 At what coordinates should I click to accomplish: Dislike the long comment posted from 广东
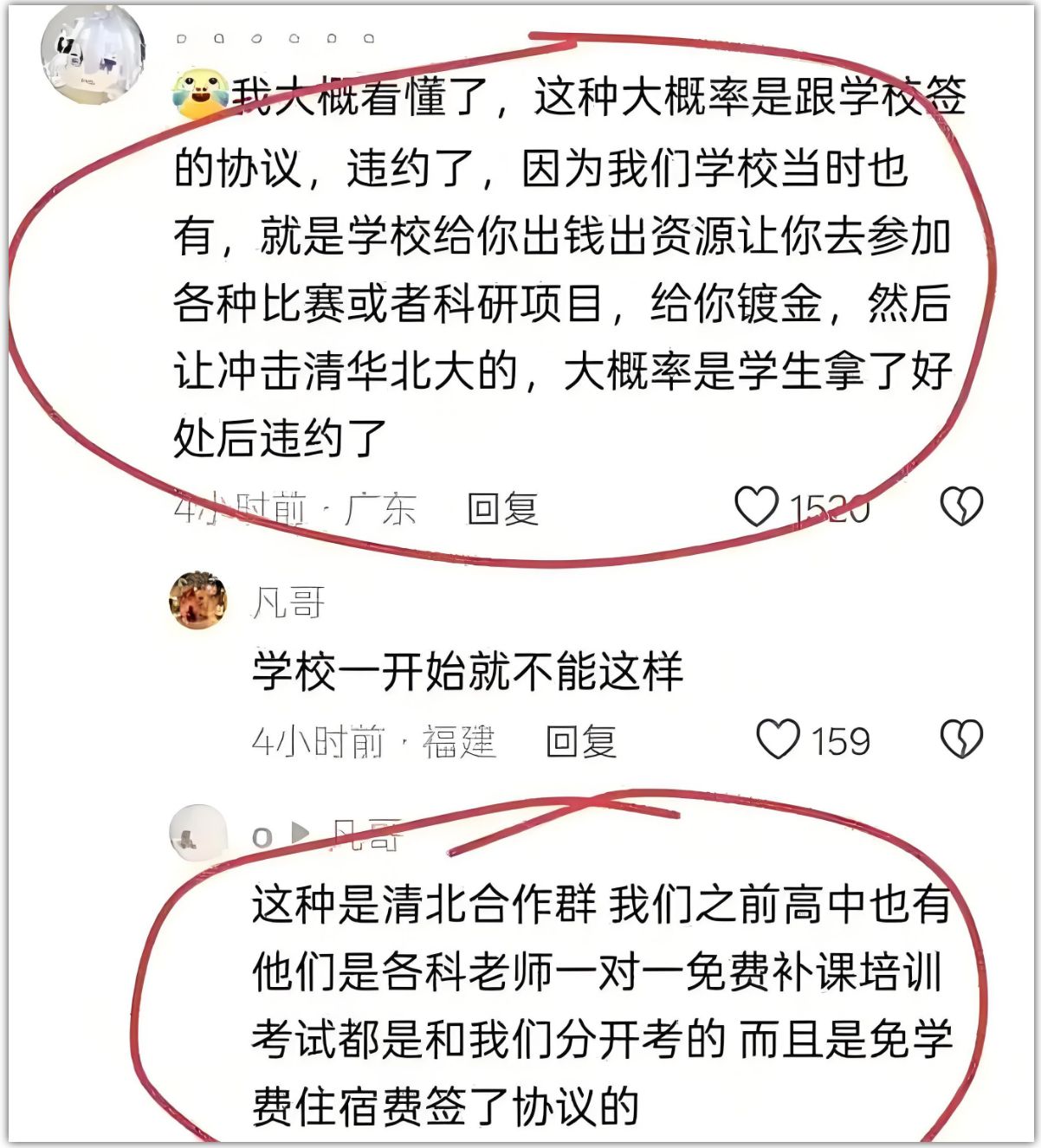point(961,506)
